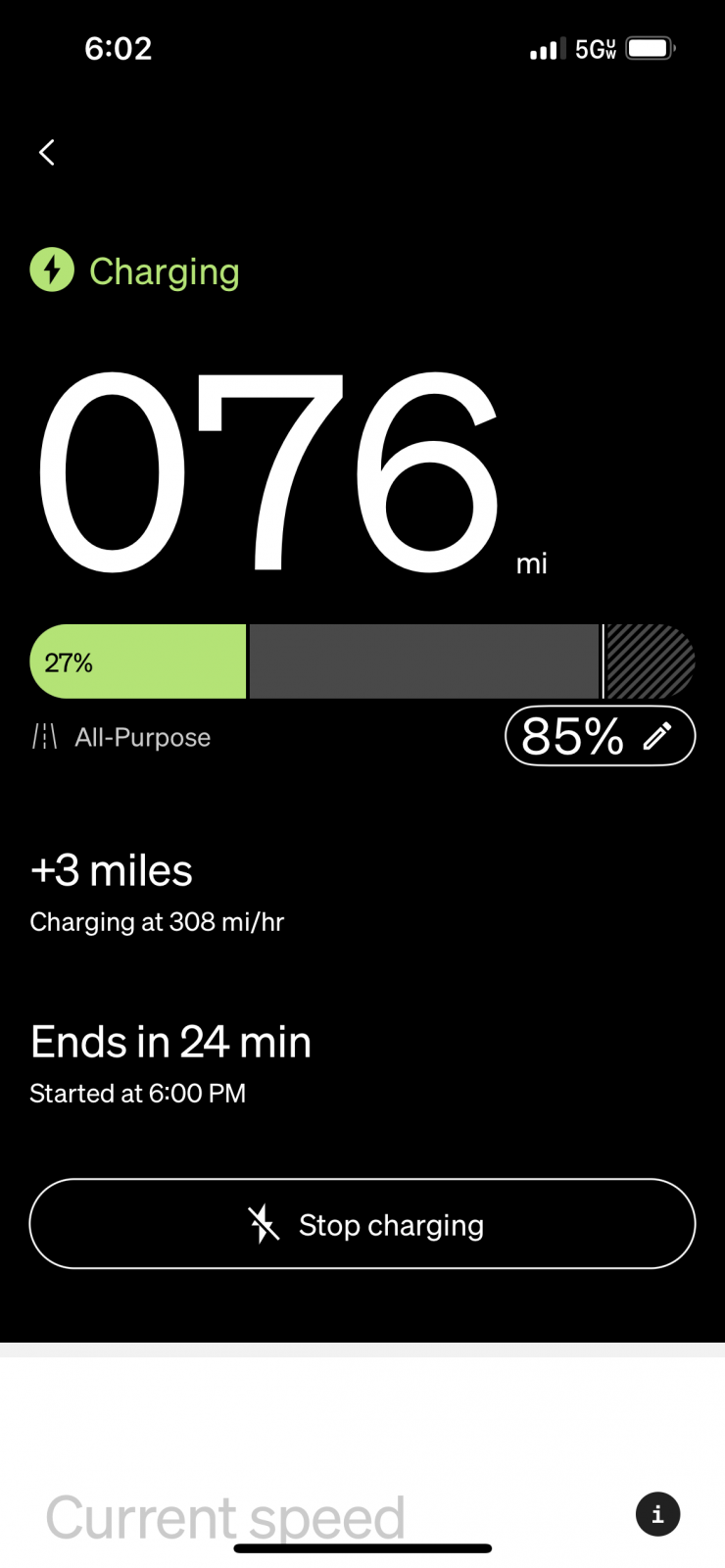
Task: Stop charging the vehicle
Action: point(362,1224)
